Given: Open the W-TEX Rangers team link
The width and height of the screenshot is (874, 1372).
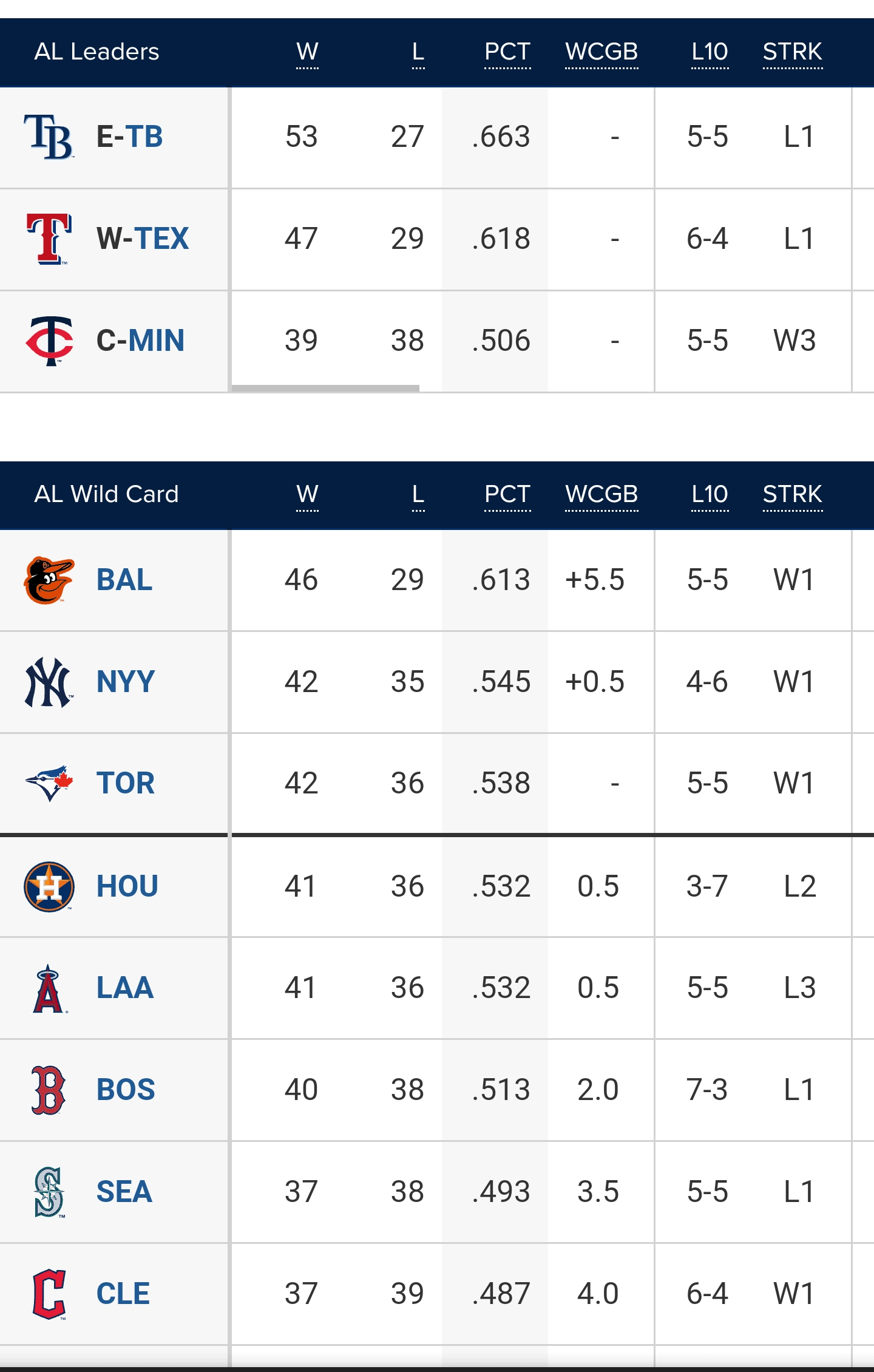Looking at the screenshot, I should (161, 239).
